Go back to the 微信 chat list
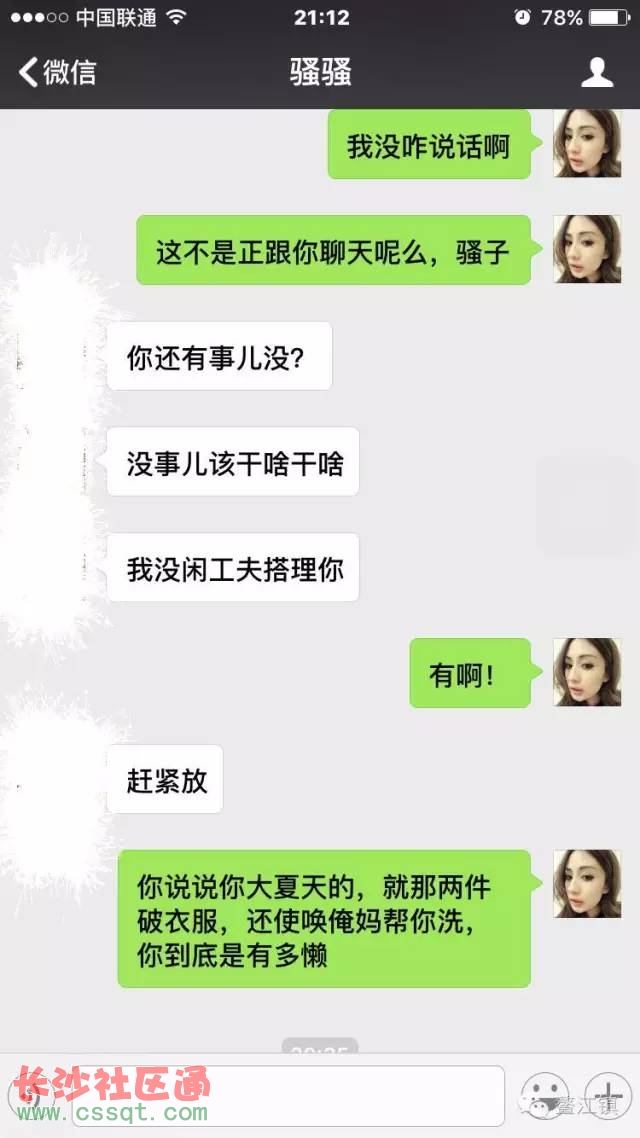The image size is (640, 1138). pyautogui.click(x=58, y=72)
